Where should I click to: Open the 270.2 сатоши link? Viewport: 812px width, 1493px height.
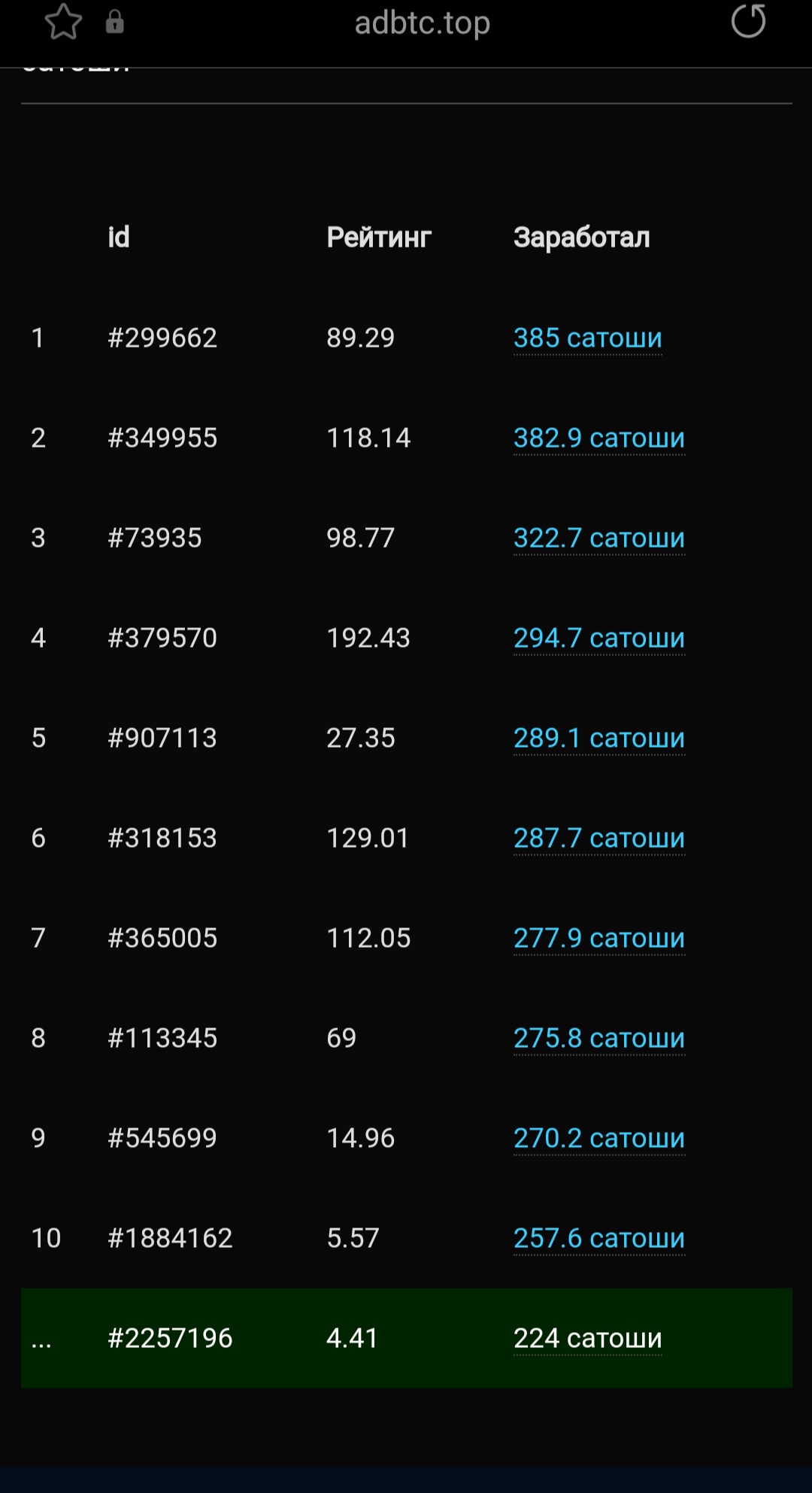[599, 1138]
